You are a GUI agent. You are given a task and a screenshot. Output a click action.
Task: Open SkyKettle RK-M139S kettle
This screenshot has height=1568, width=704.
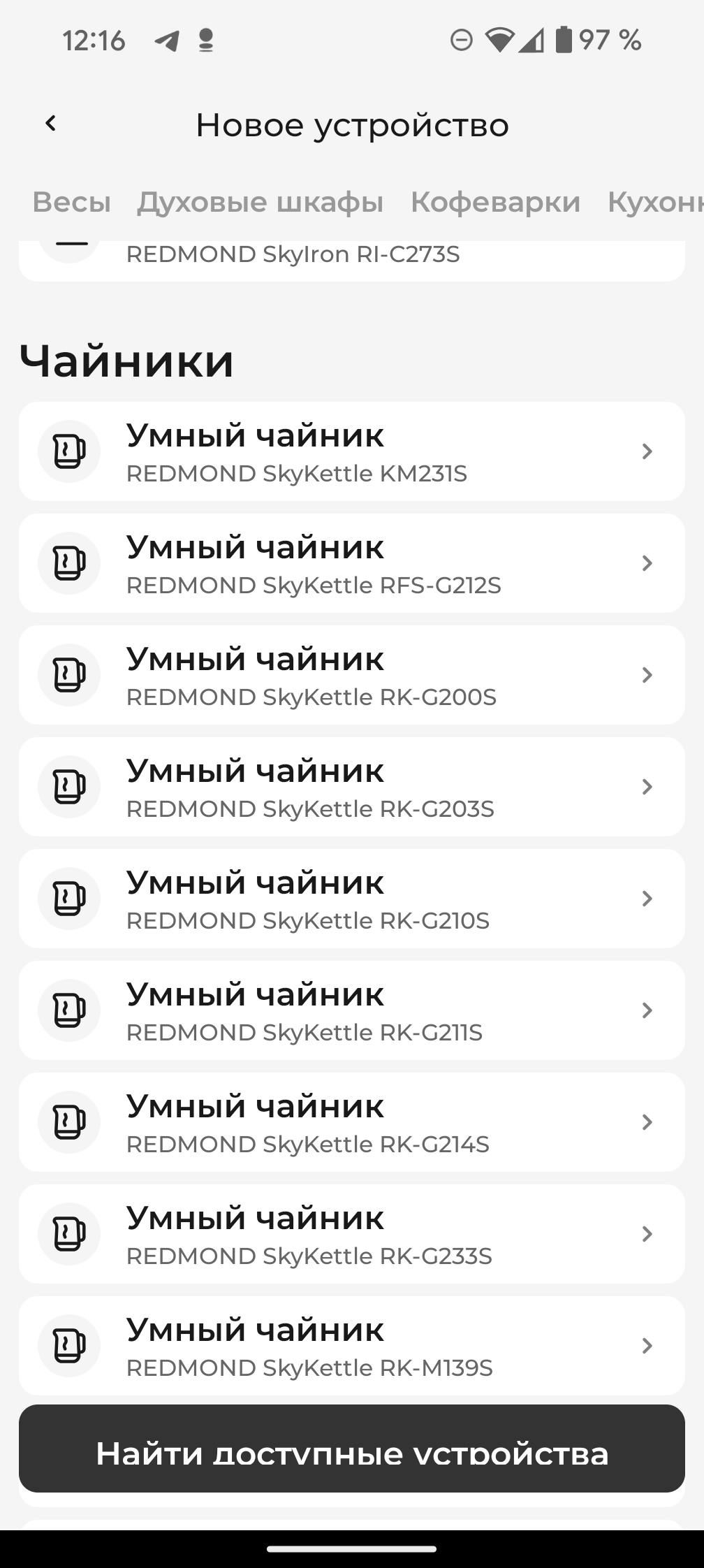coord(351,1346)
